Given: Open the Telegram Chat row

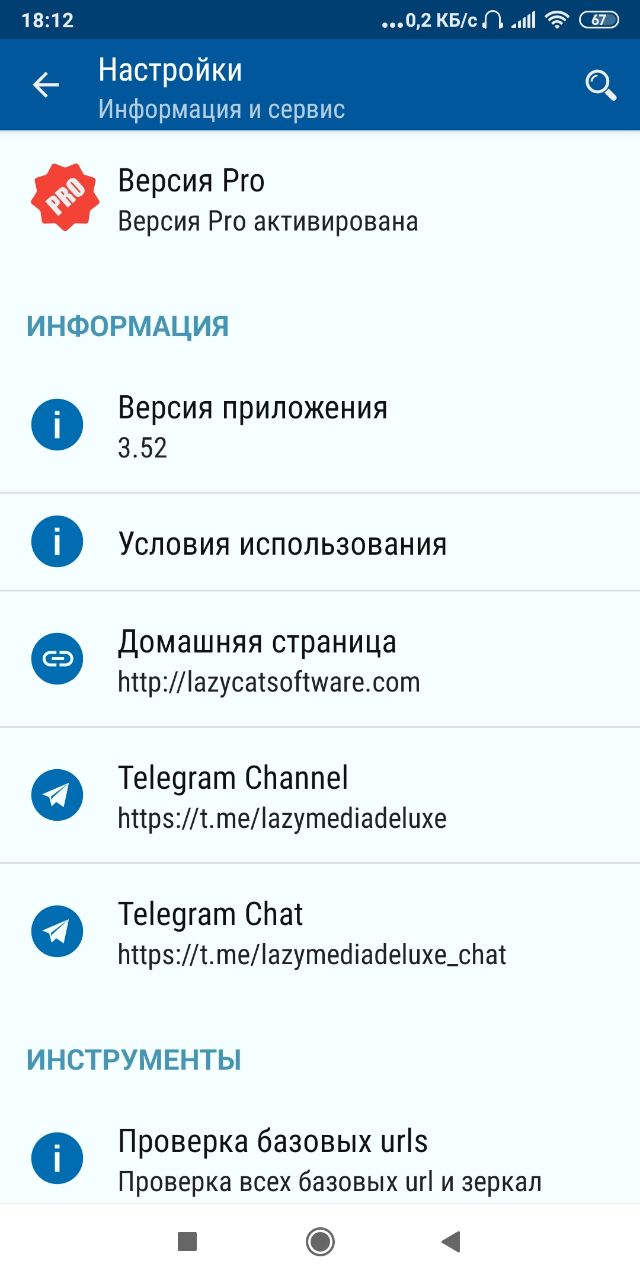Looking at the screenshot, I should pyautogui.click(x=320, y=932).
